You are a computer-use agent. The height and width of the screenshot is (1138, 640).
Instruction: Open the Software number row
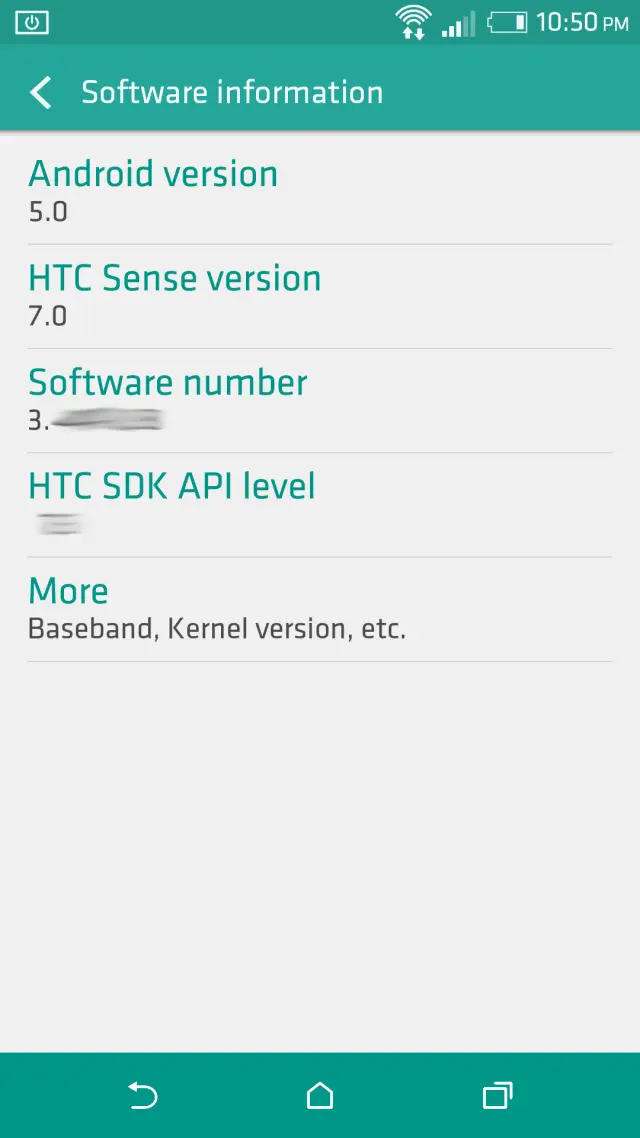pyautogui.click(x=319, y=400)
